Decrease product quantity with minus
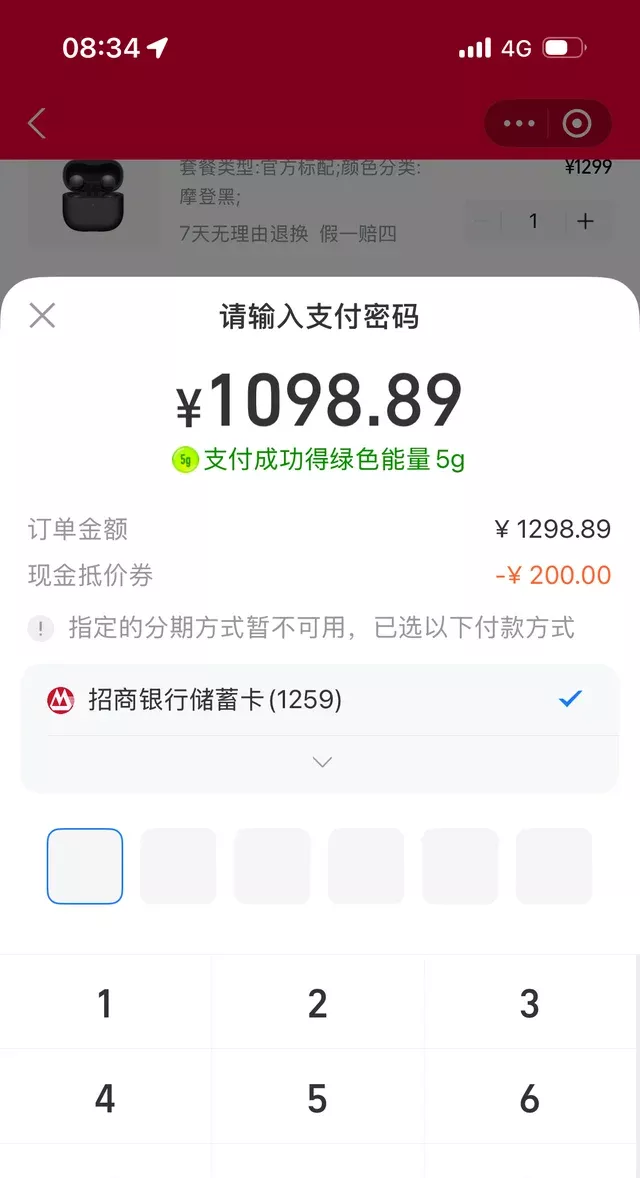Image resolution: width=640 pixels, height=1178 pixels. pyautogui.click(x=482, y=221)
